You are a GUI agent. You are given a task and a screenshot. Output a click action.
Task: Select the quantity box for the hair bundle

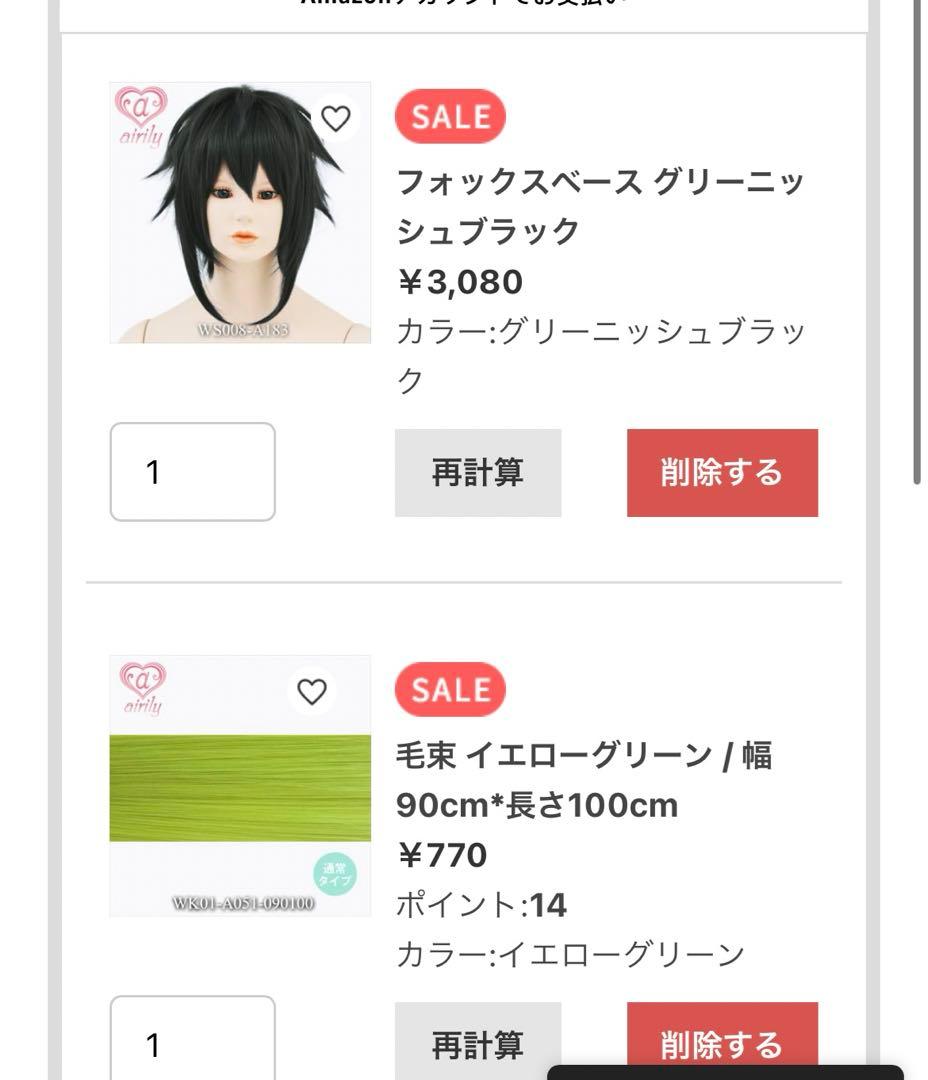192,1040
